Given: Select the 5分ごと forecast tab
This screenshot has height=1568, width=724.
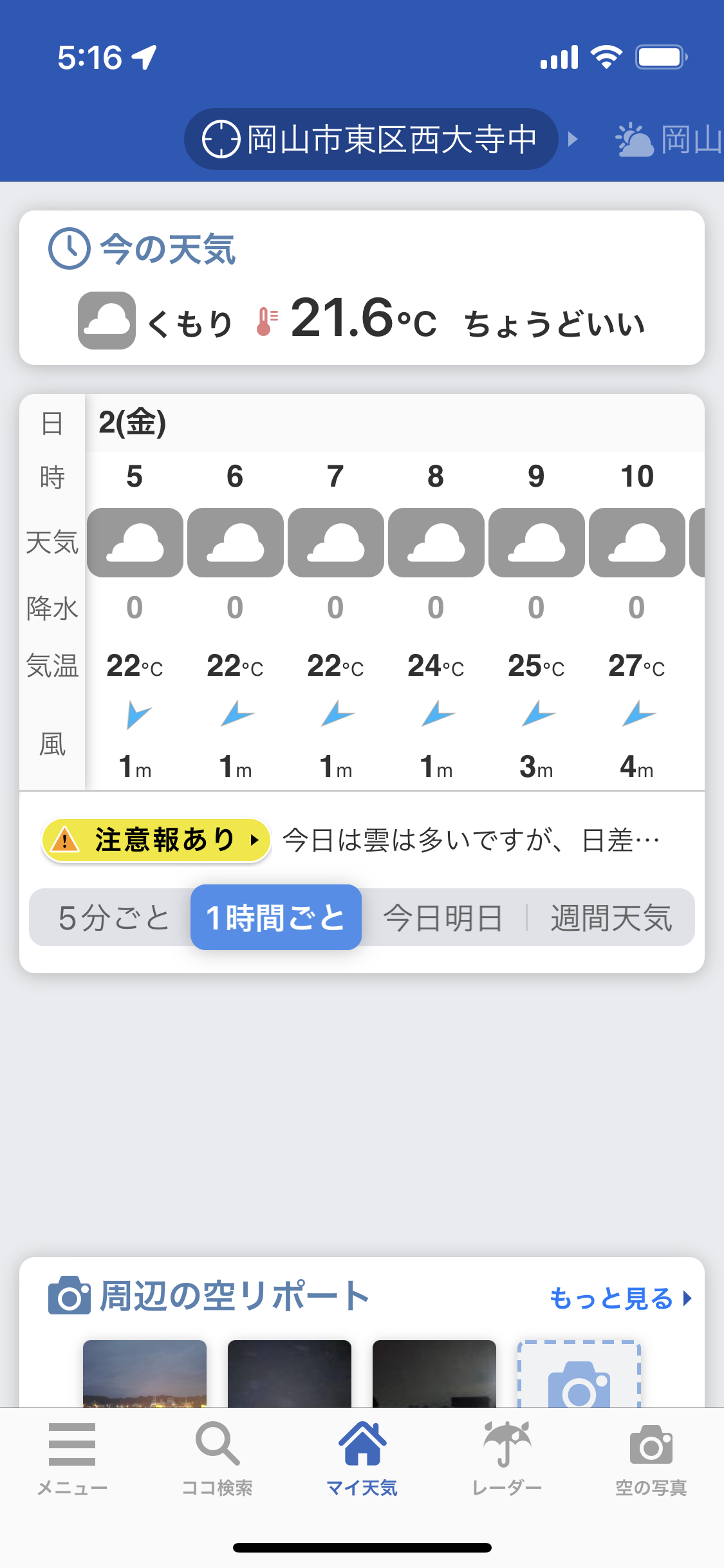Looking at the screenshot, I should click(x=113, y=918).
